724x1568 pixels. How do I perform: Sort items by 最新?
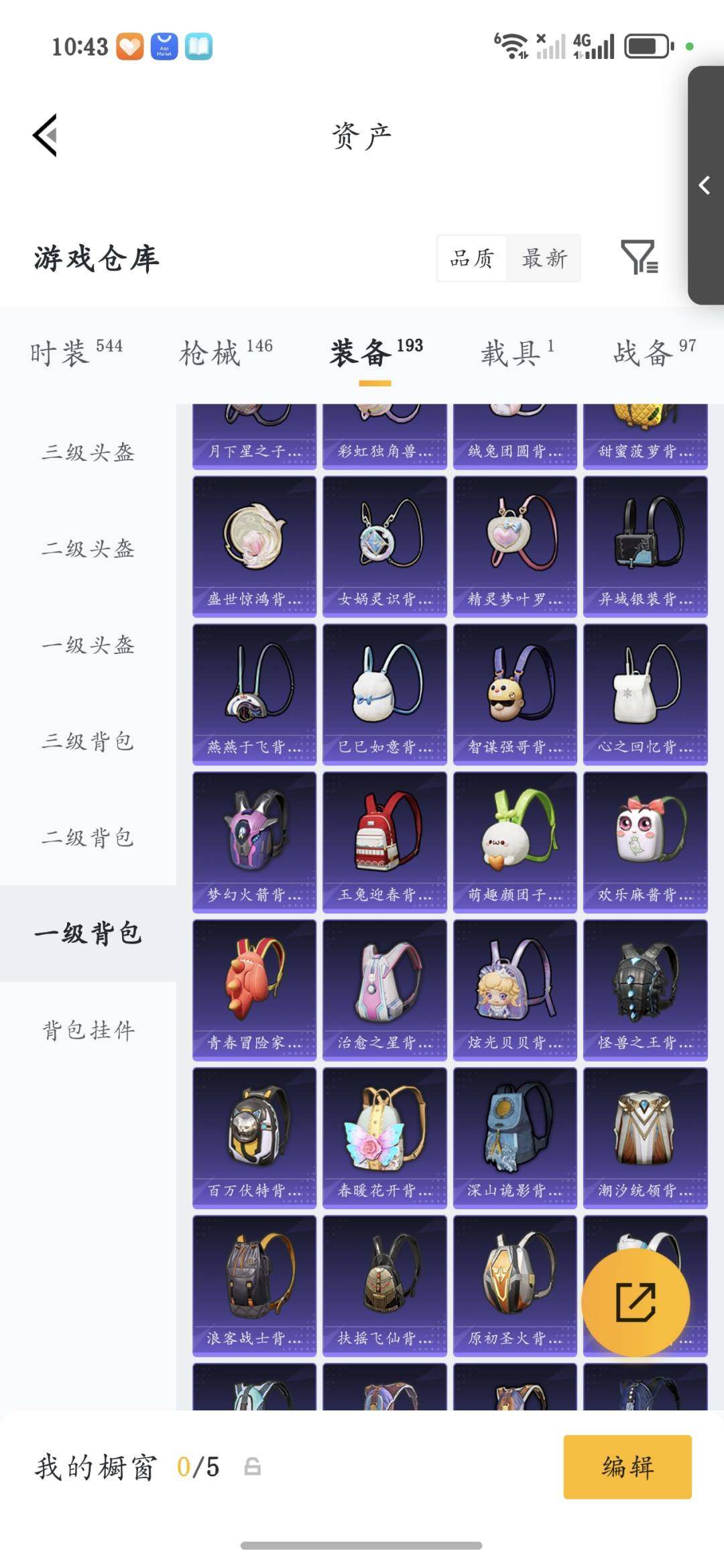[543, 259]
